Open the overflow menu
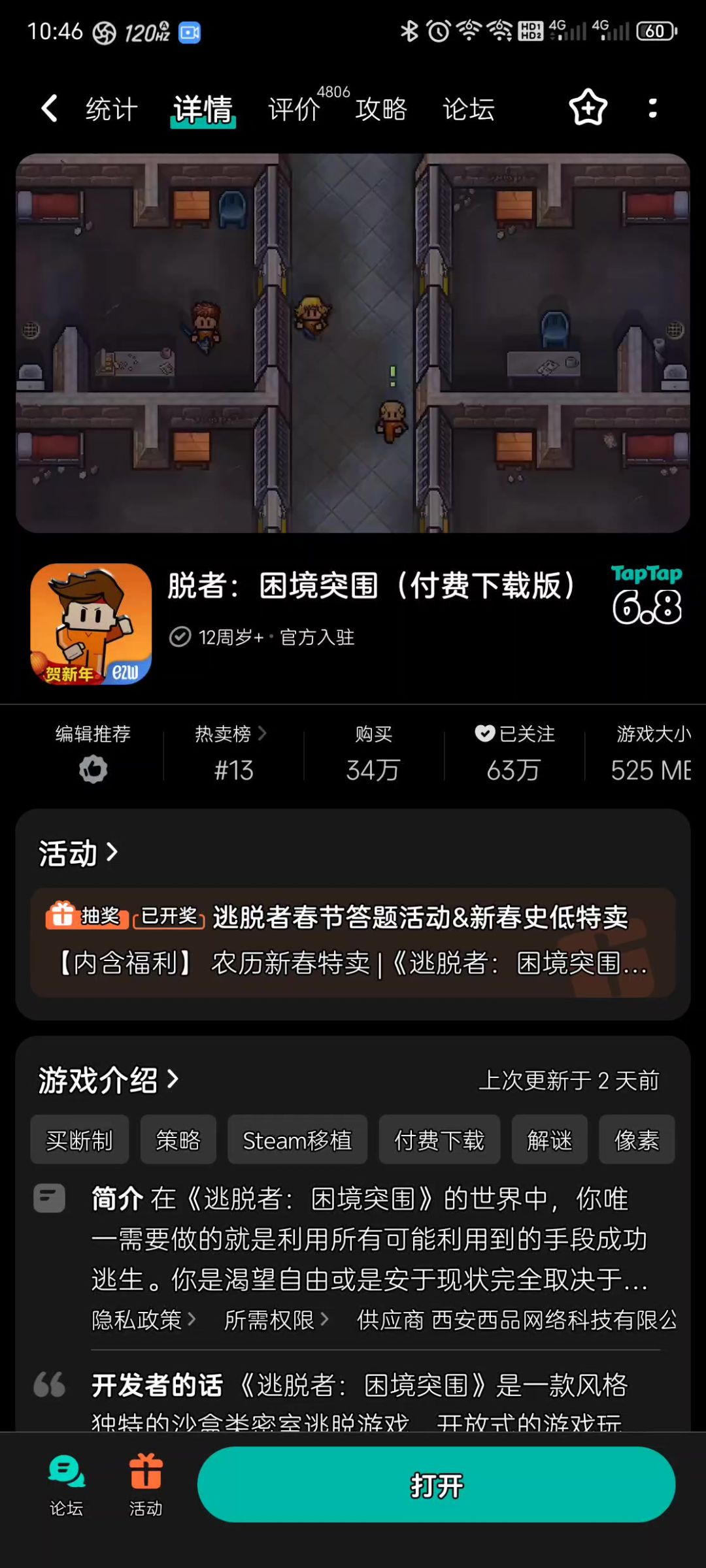This screenshot has width=706, height=1568. click(x=652, y=108)
